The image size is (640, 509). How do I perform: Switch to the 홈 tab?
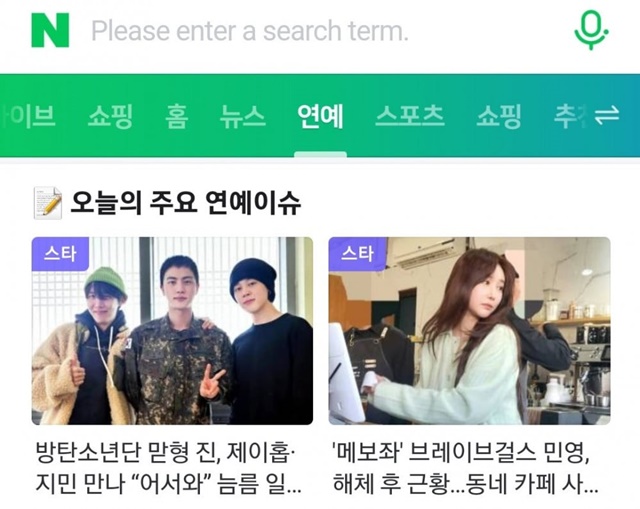coord(177,116)
